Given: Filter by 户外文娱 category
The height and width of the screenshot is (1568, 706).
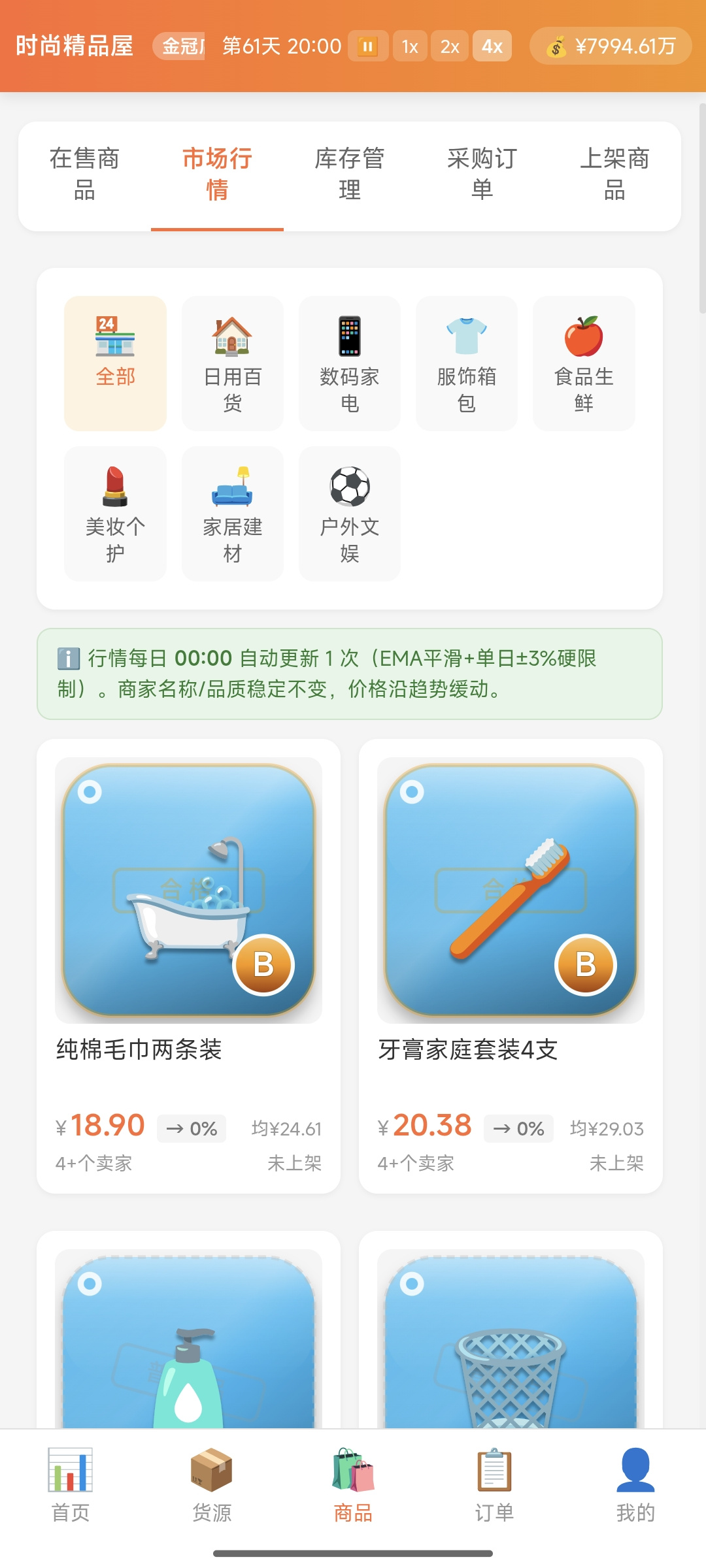Looking at the screenshot, I should click(x=350, y=514).
